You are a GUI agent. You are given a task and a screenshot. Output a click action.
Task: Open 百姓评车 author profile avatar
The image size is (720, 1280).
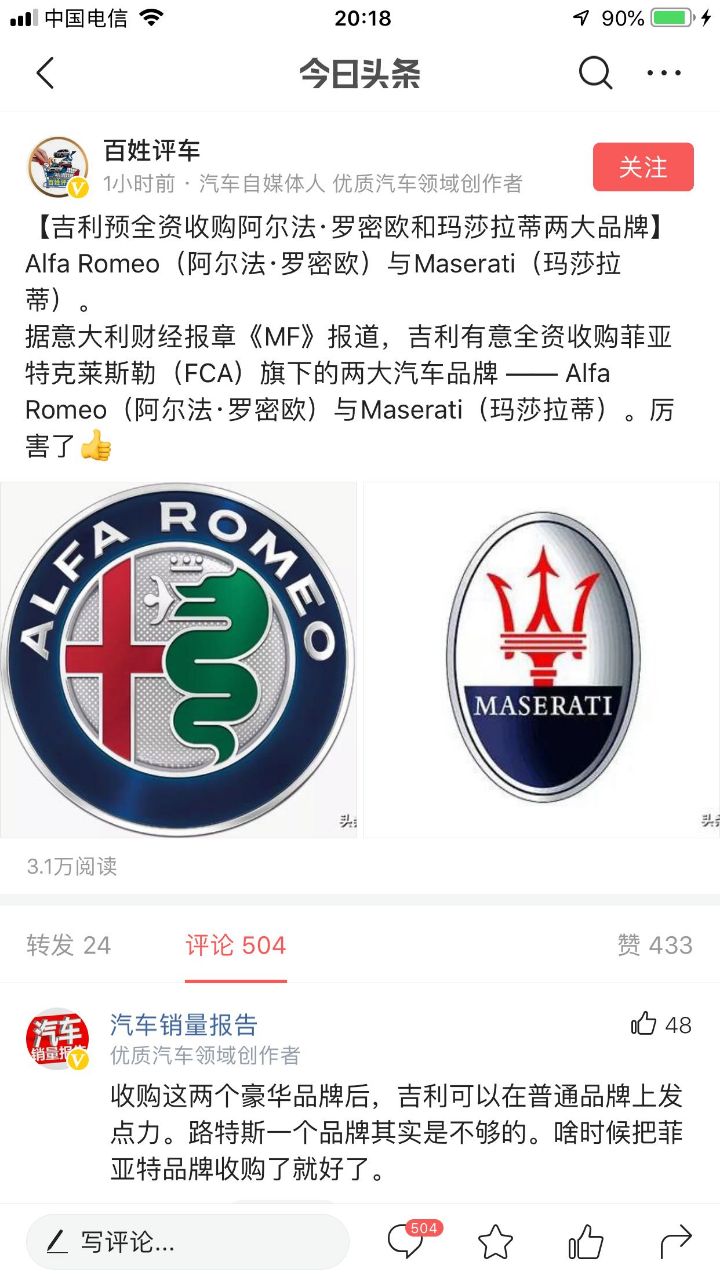pos(58,167)
